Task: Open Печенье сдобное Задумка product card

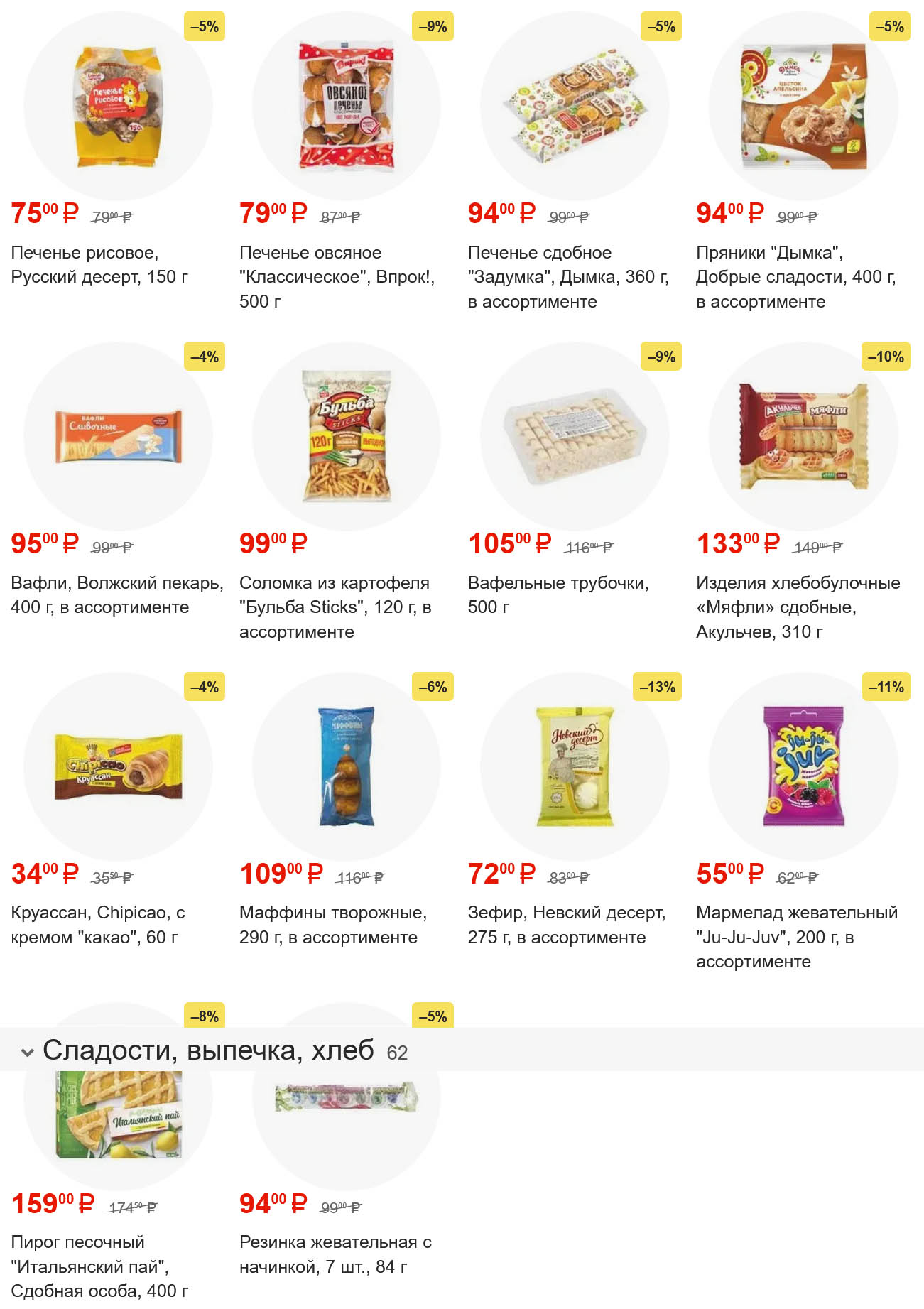Action: coord(575,107)
